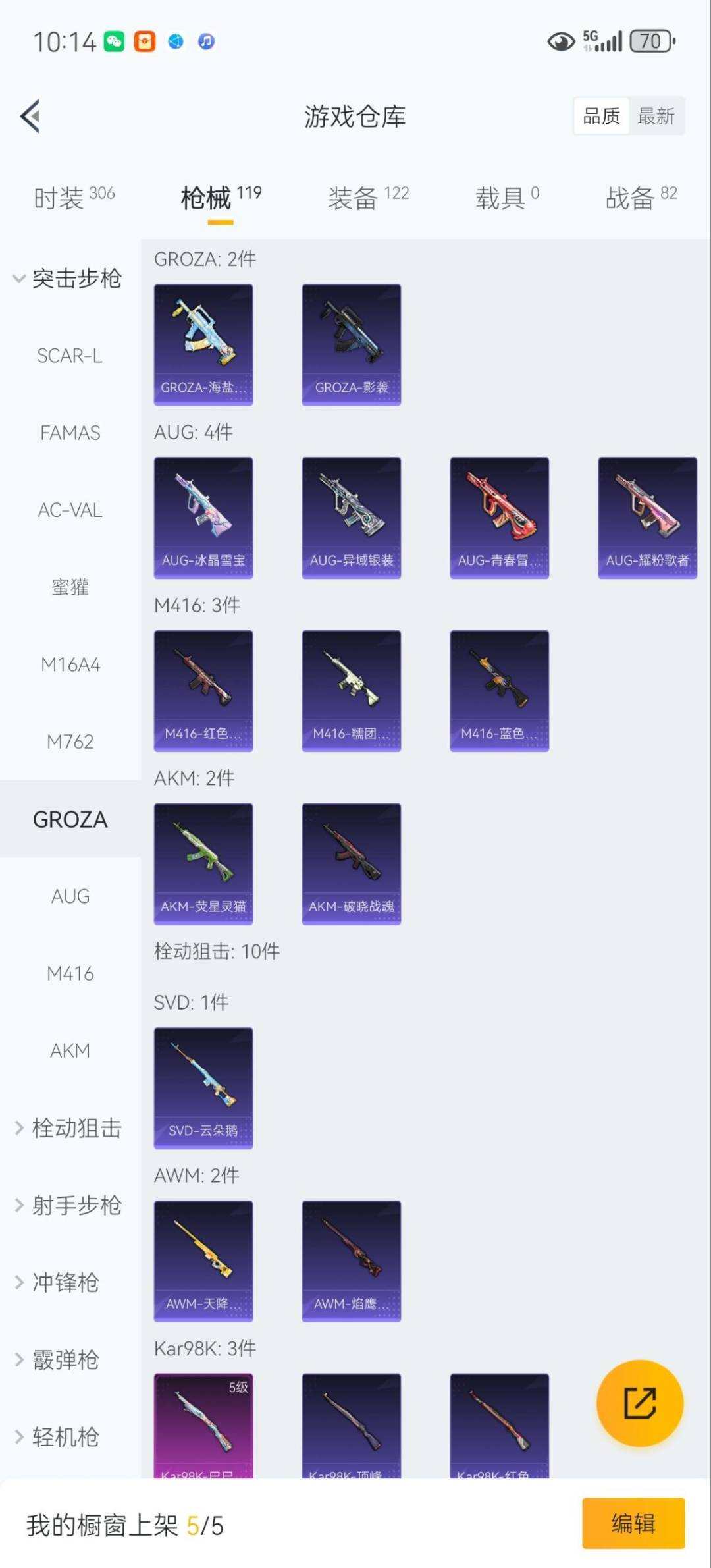Viewport: 711px width, 1568px height.
Task: Open the 载具 tab
Action: (507, 198)
